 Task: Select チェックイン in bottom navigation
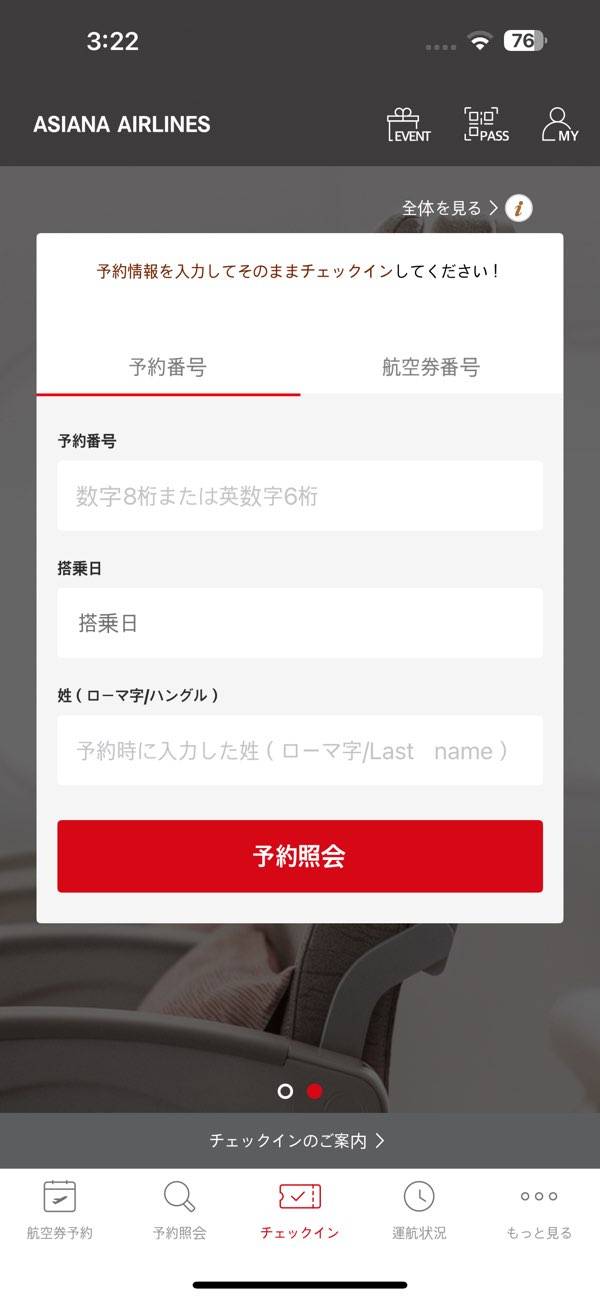[x=300, y=1210]
